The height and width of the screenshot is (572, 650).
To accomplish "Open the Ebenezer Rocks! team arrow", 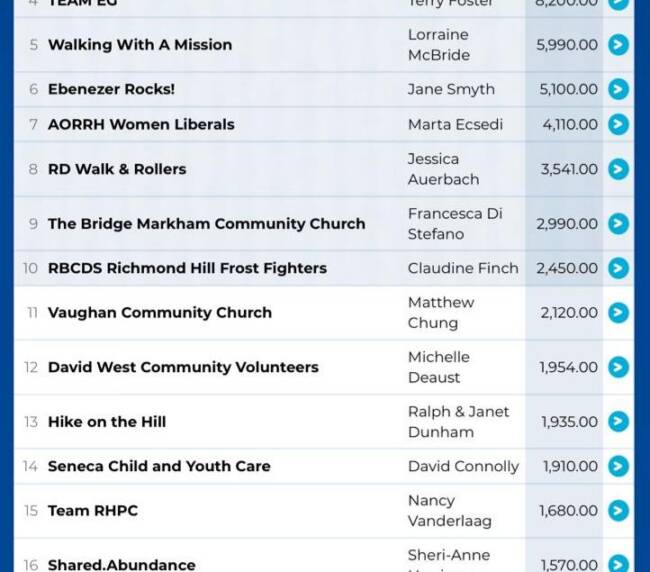I will coord(618,89).
